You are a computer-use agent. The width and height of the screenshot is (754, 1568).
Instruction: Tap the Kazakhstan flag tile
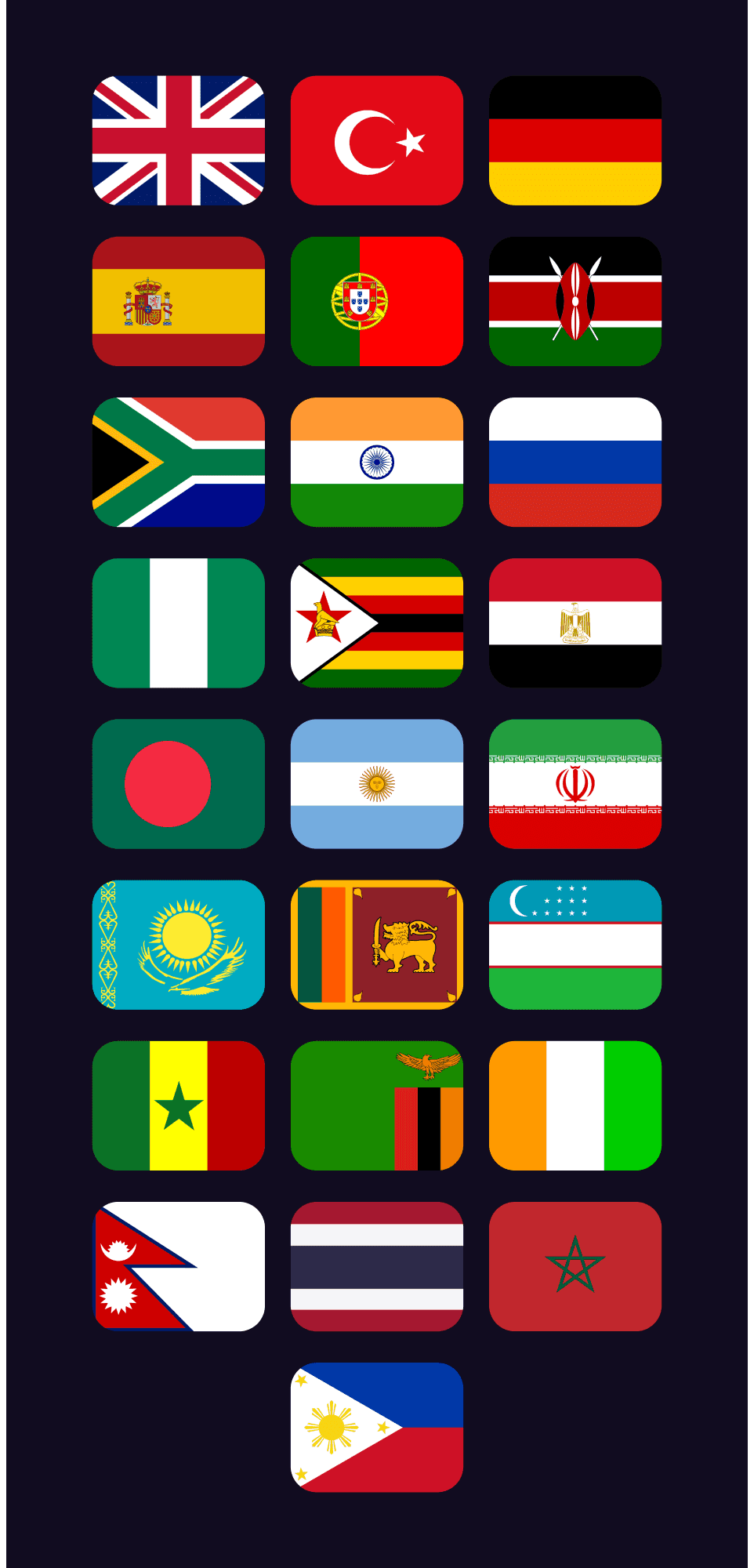point(179,944)
